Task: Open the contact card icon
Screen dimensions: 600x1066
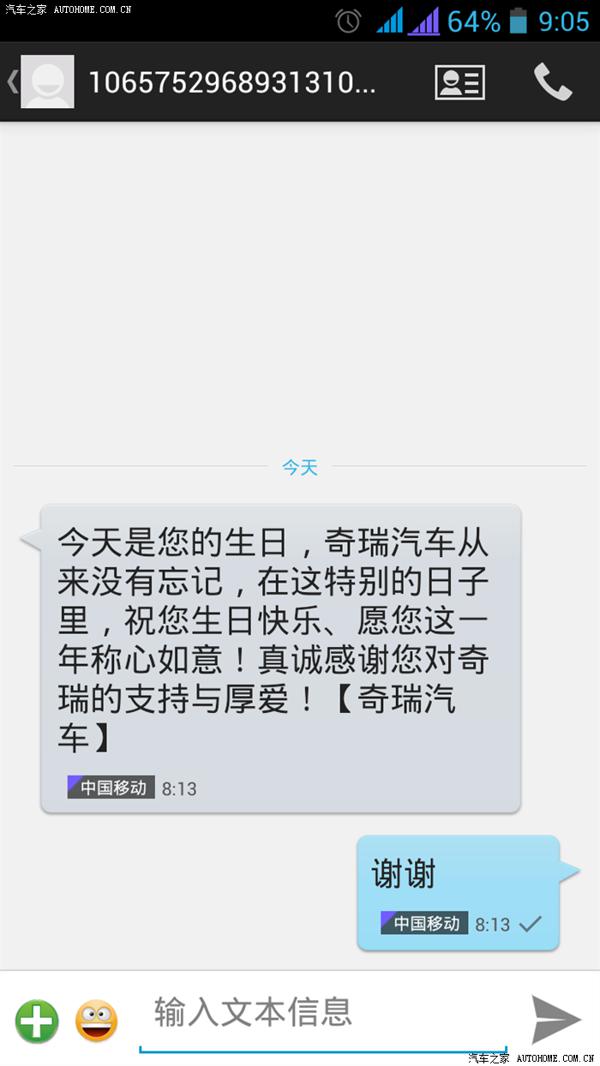Action: tap(459, 82)
